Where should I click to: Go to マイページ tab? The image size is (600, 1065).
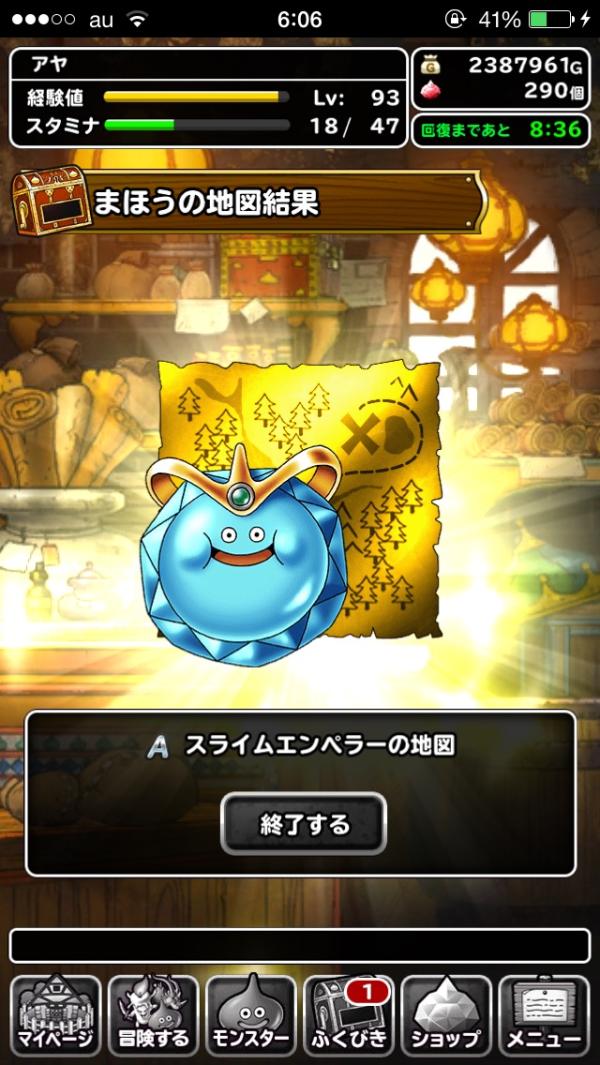[x=56, y=1014]
